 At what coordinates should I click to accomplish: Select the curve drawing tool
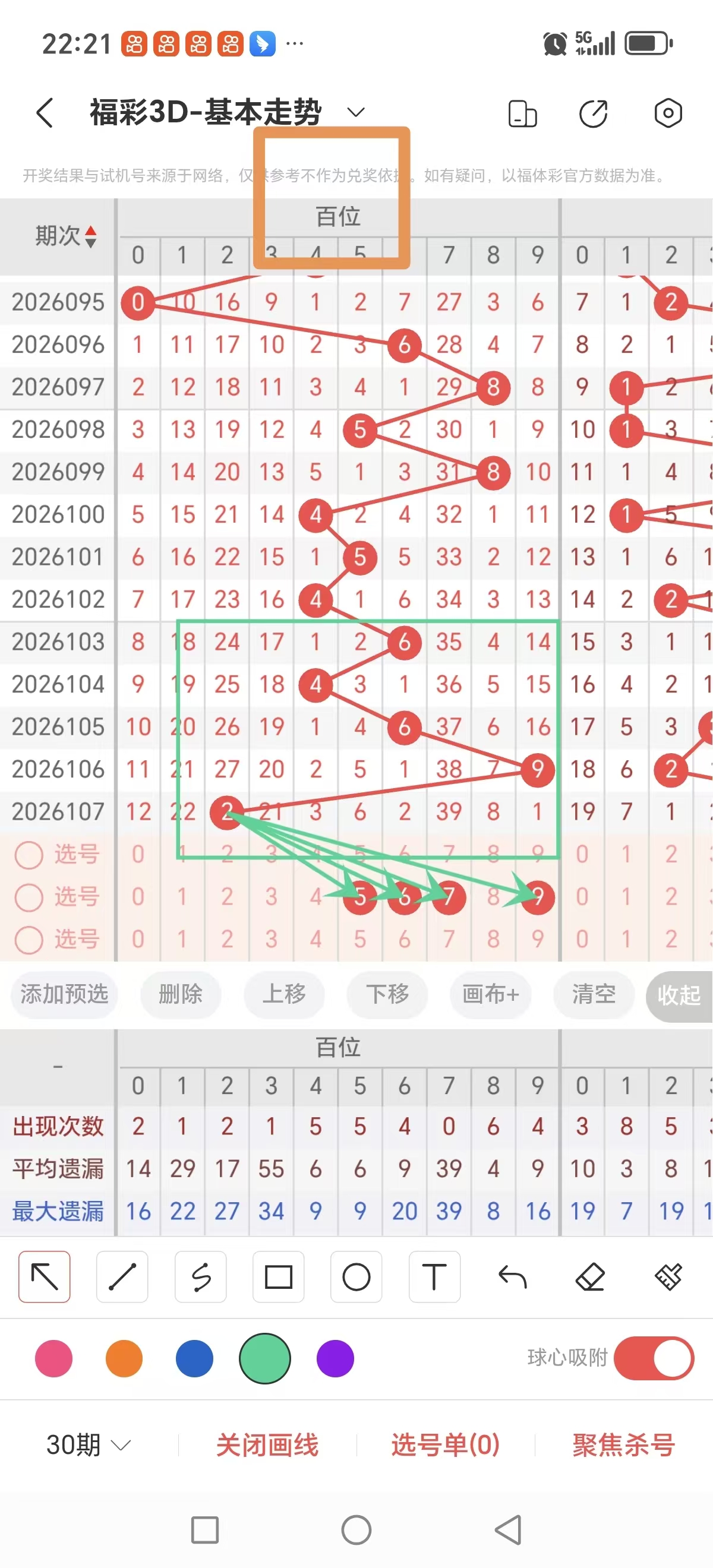coord(200,1276)
